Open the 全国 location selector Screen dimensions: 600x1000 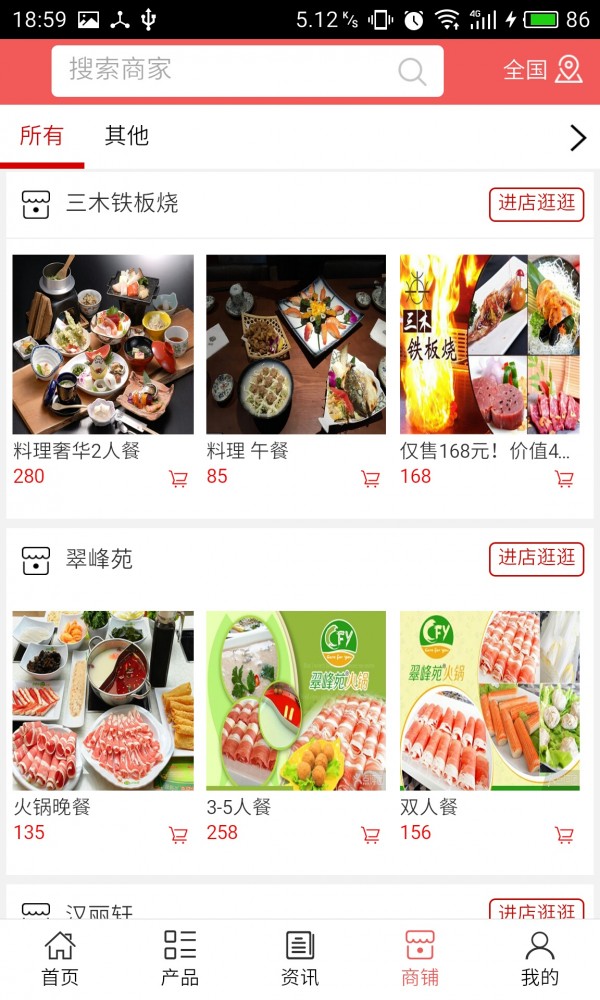pyautogui.click(x=542, y=70)
